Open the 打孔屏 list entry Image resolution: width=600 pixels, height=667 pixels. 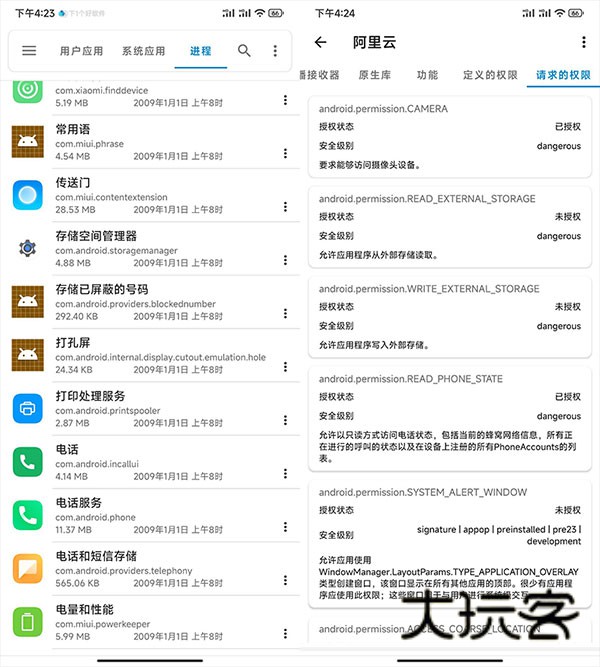(x=140, y=355)
